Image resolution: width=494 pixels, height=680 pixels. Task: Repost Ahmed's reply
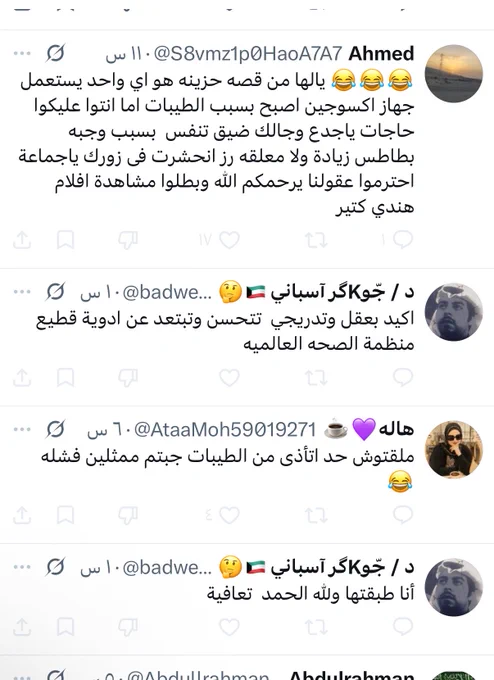[316, 240]
